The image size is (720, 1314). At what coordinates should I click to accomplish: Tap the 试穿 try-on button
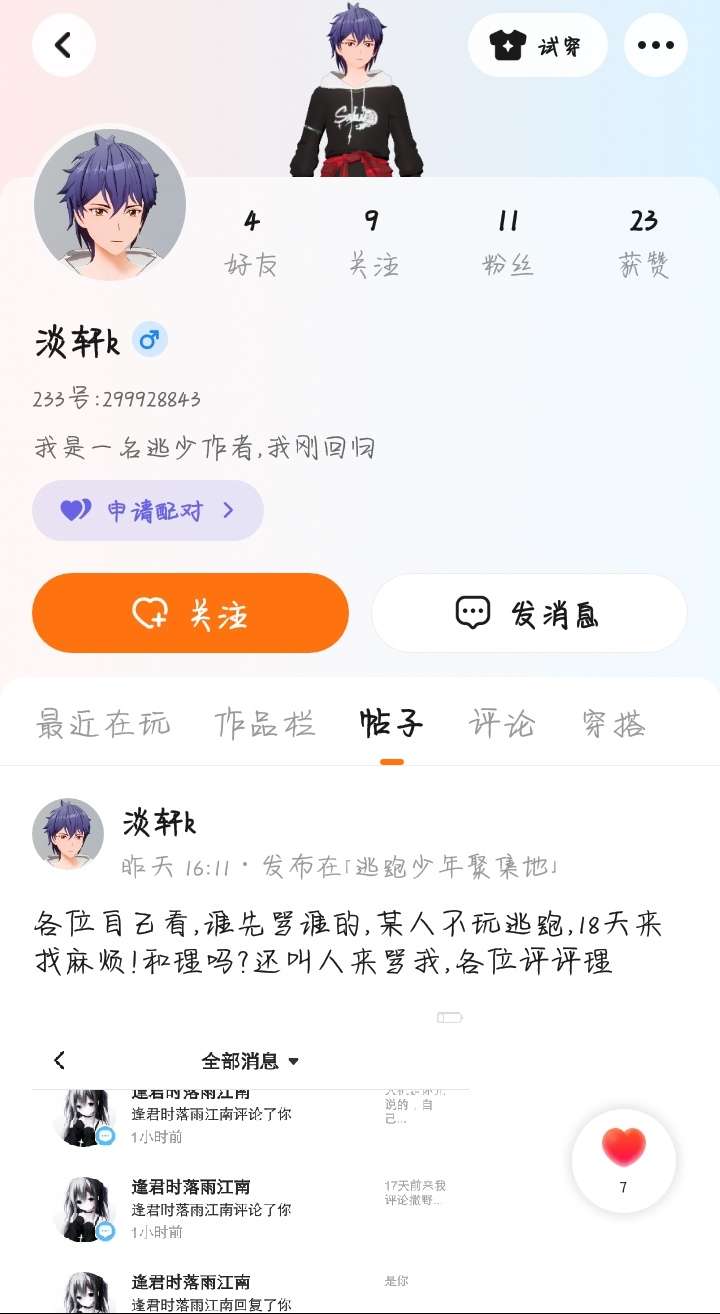pyautogui.click(x=538, y=45)
